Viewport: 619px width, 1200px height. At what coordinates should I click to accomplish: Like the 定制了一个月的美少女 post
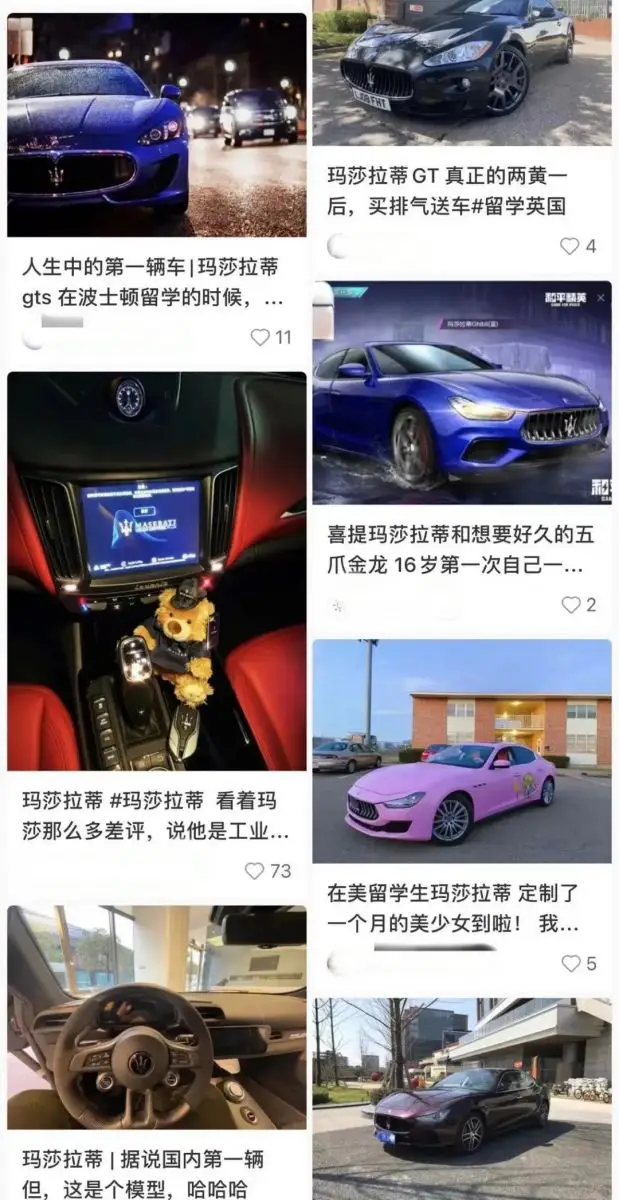(571, 964)
